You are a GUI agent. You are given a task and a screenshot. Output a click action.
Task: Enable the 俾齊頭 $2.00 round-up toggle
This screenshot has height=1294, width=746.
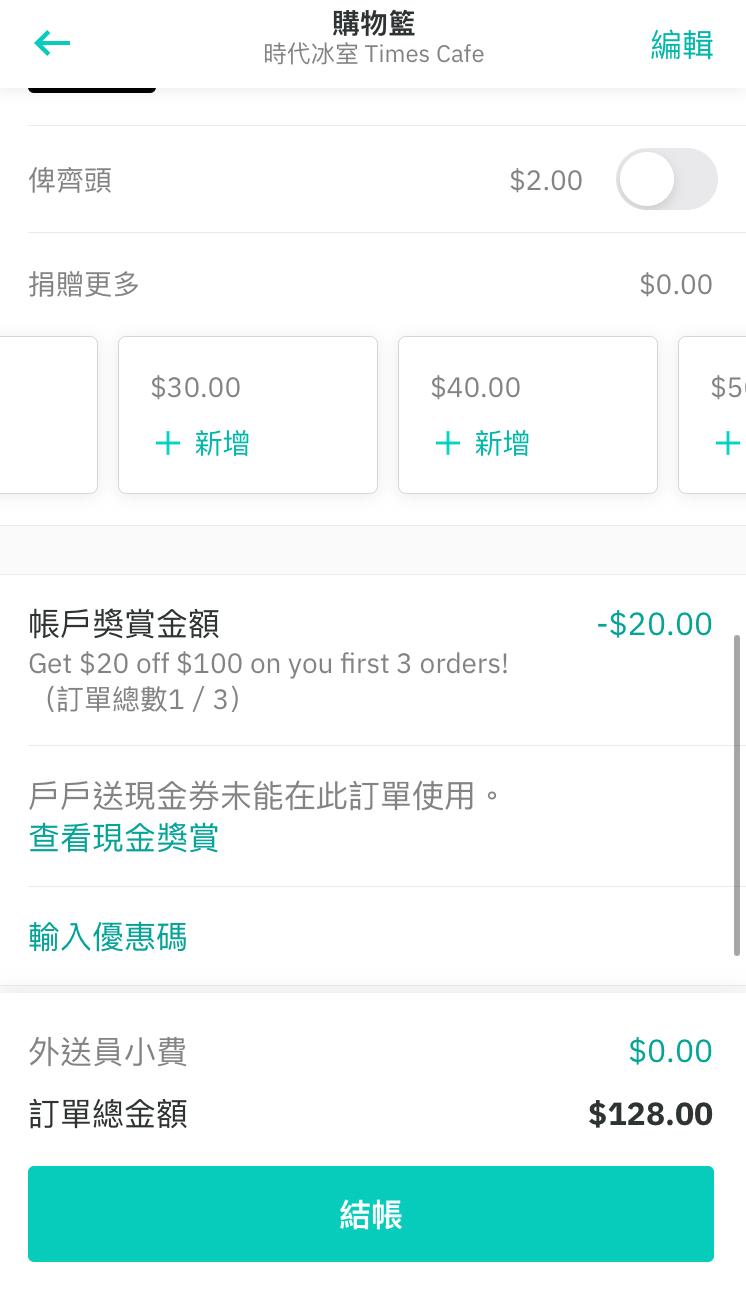(x=667, y=179)
